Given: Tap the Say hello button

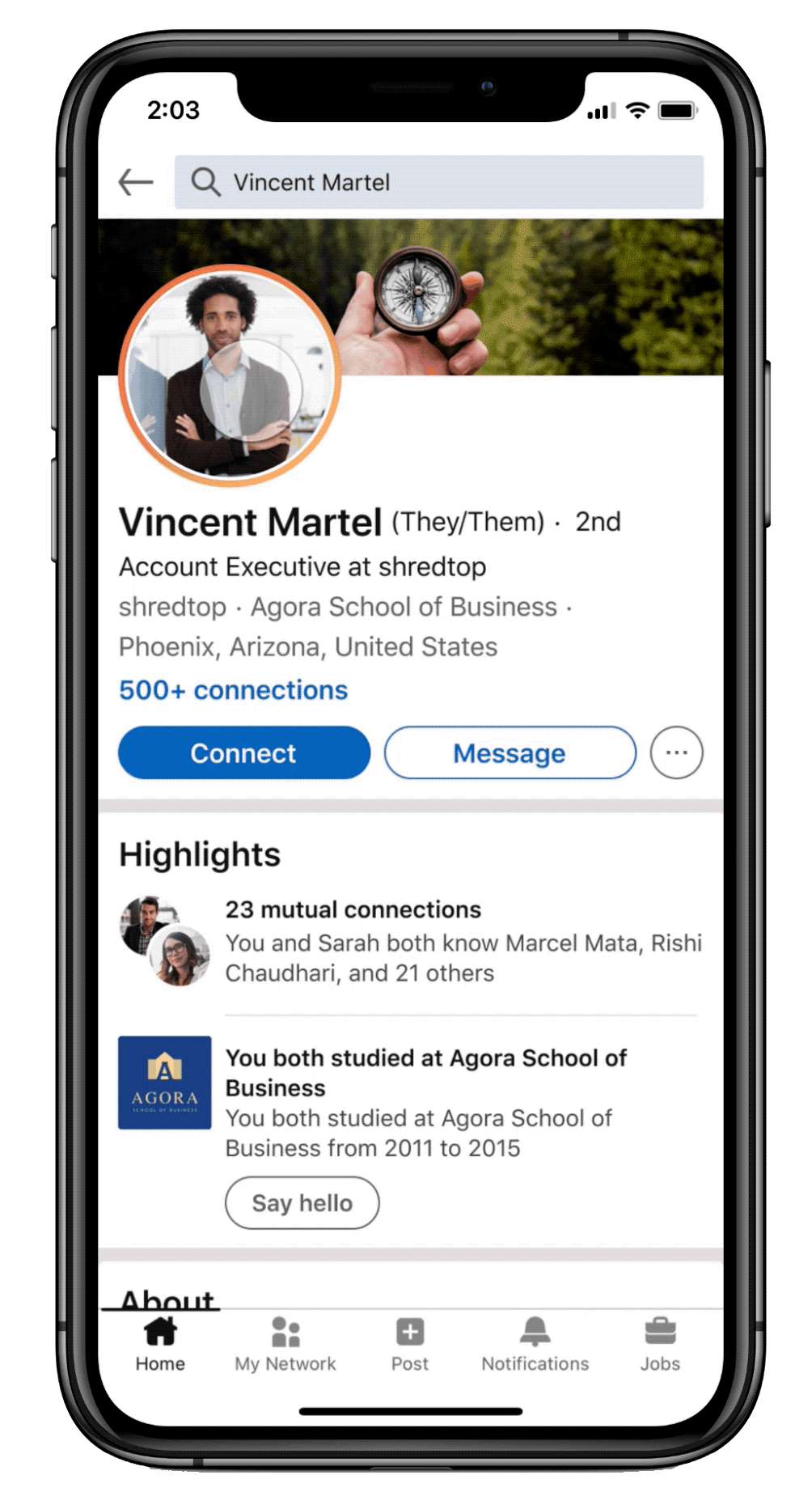Looking at the screenshot, I should tap(302, 1203).
